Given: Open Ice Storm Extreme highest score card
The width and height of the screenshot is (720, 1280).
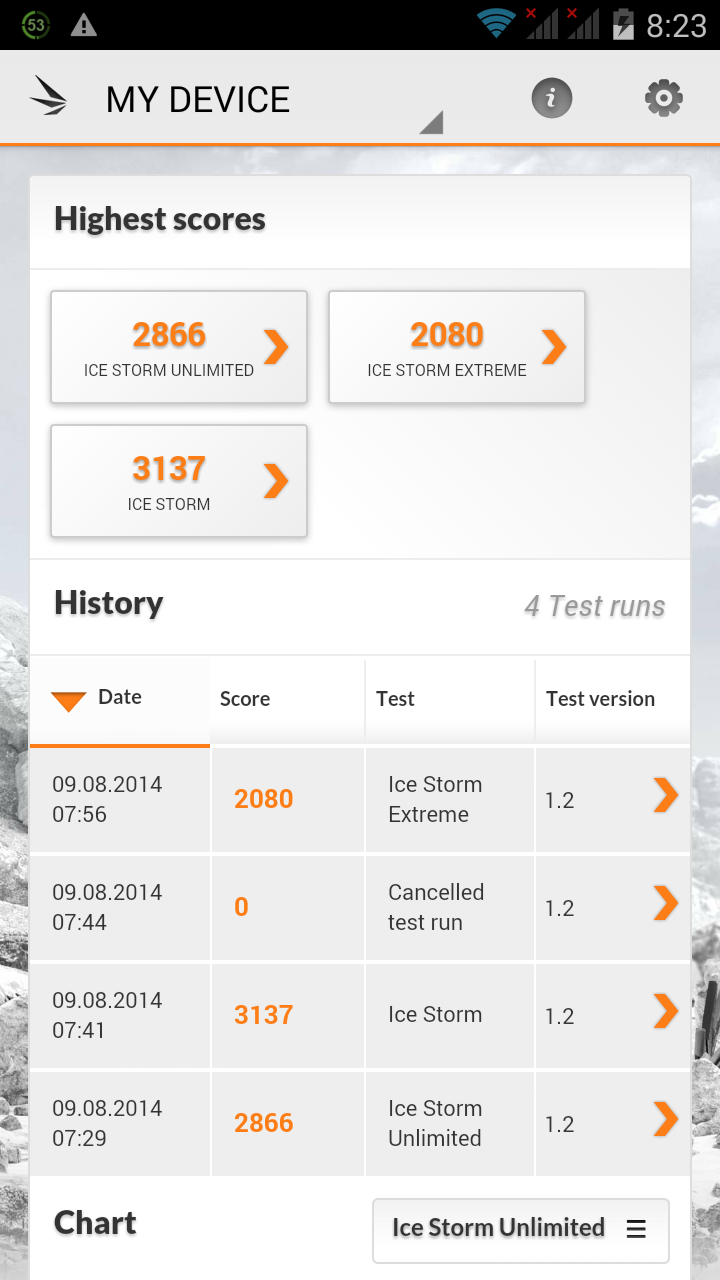Looking at the screenshot, I should (x=457, y=347).
